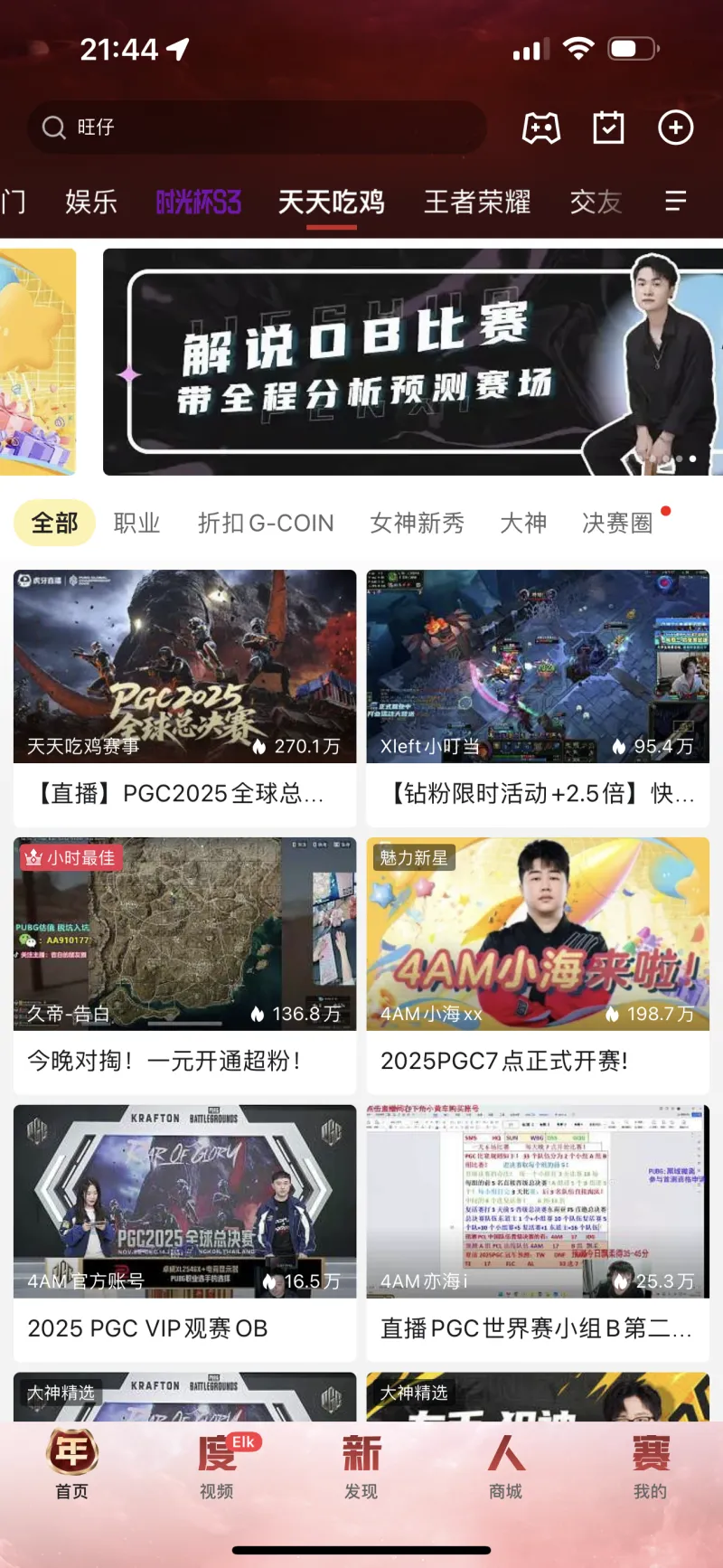This screenshot has height=1568, width=723.
Task: Go to the 视频 tab
Action: pyautogui.click(x=217, y=1467)
